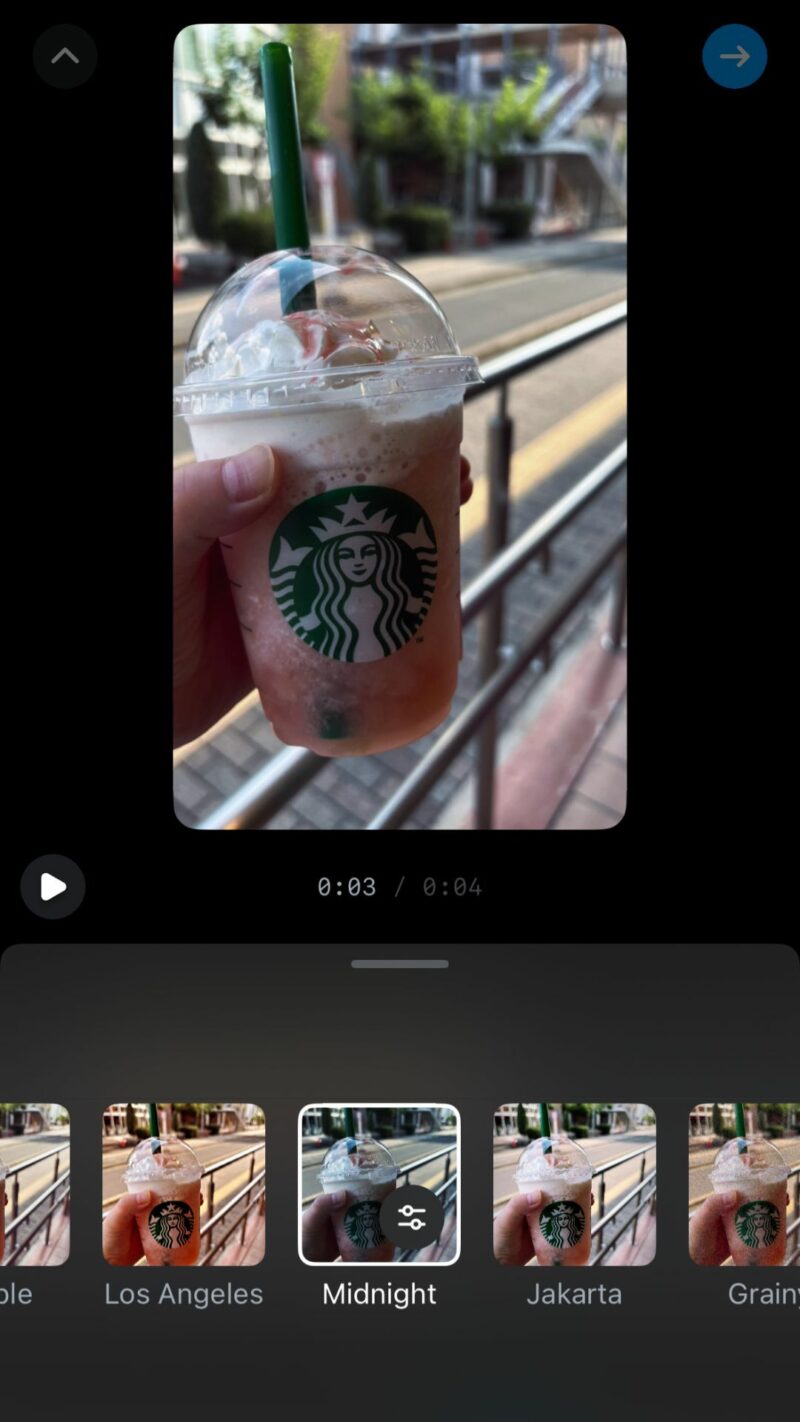The height and width of the screenshot is (1422, 800).
Task: Adjust the Midnight filter intensity
Action: coord(411,1217)
